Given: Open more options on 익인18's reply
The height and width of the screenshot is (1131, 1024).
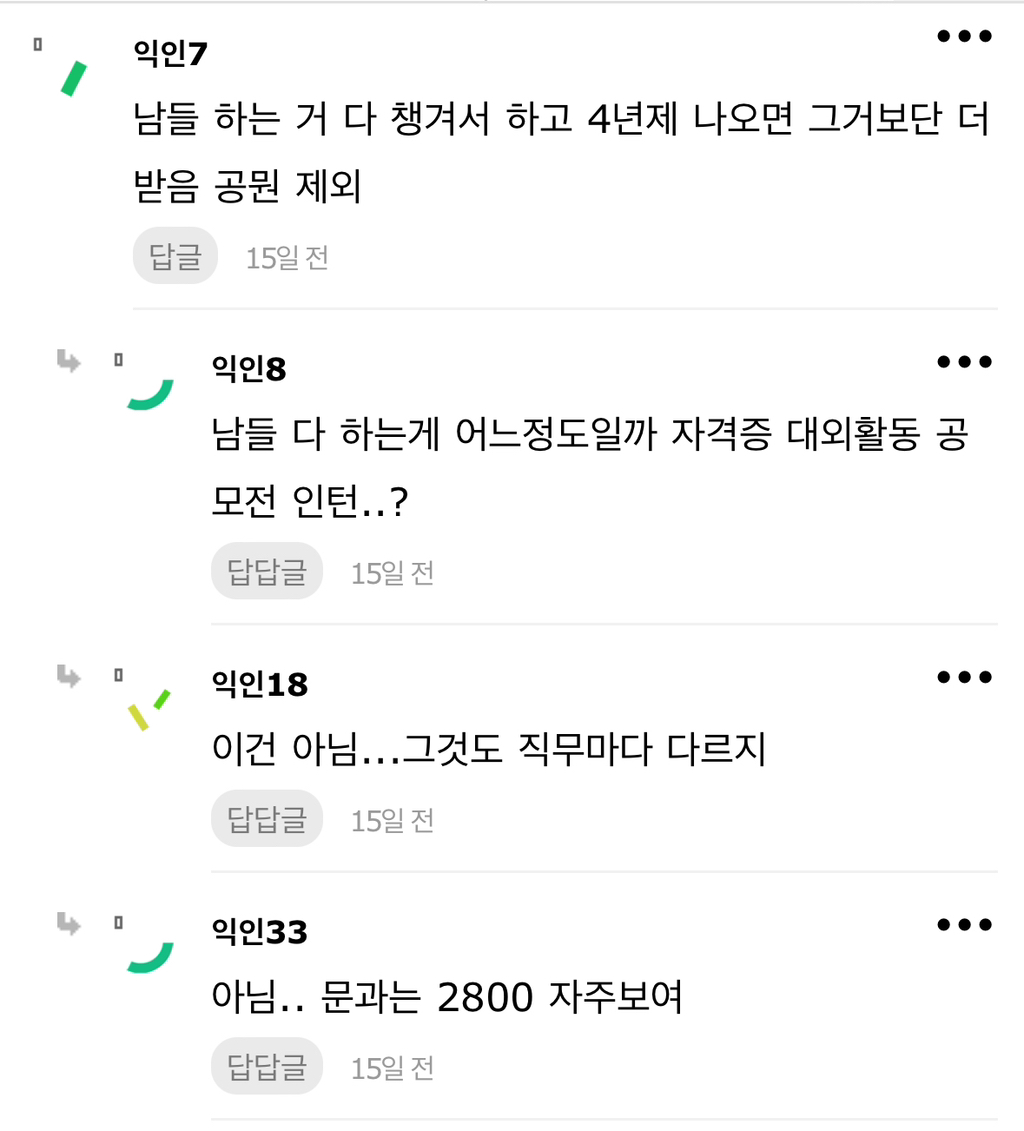Looking at the screenshot, I should pos(964,677).
